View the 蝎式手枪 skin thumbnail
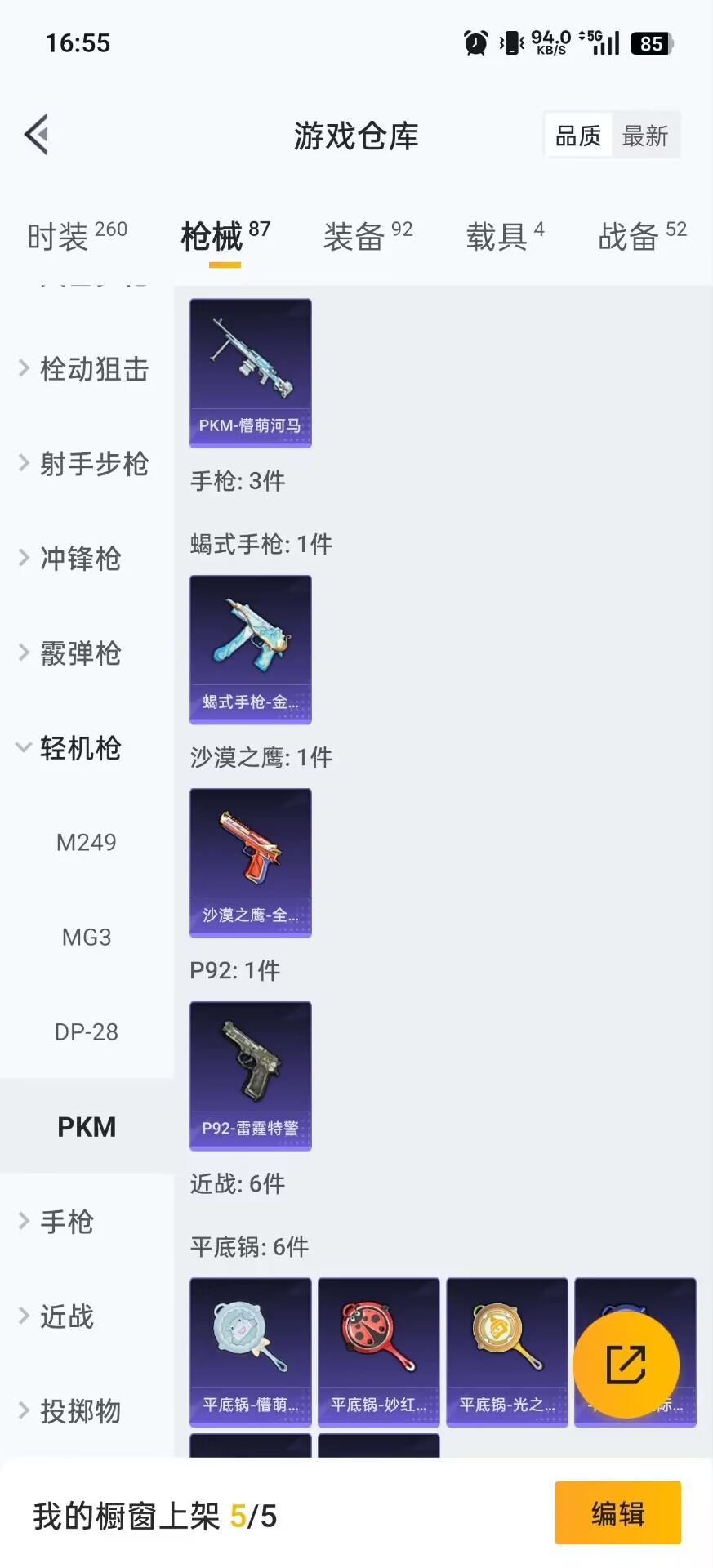This screenshot has height=1568, width=713. [250, 649]
